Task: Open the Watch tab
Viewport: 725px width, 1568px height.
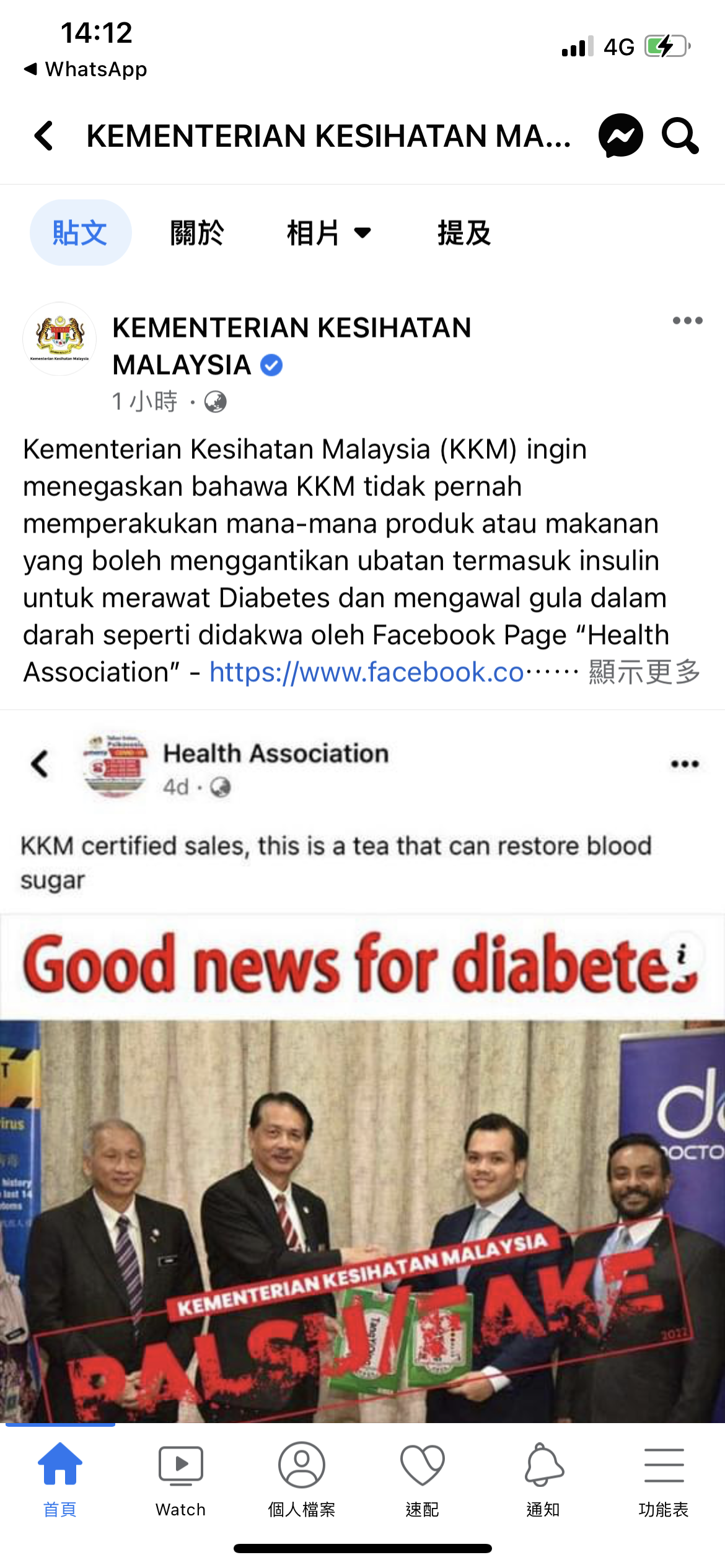Action: pyautogui.click(x=180, y=1476)
